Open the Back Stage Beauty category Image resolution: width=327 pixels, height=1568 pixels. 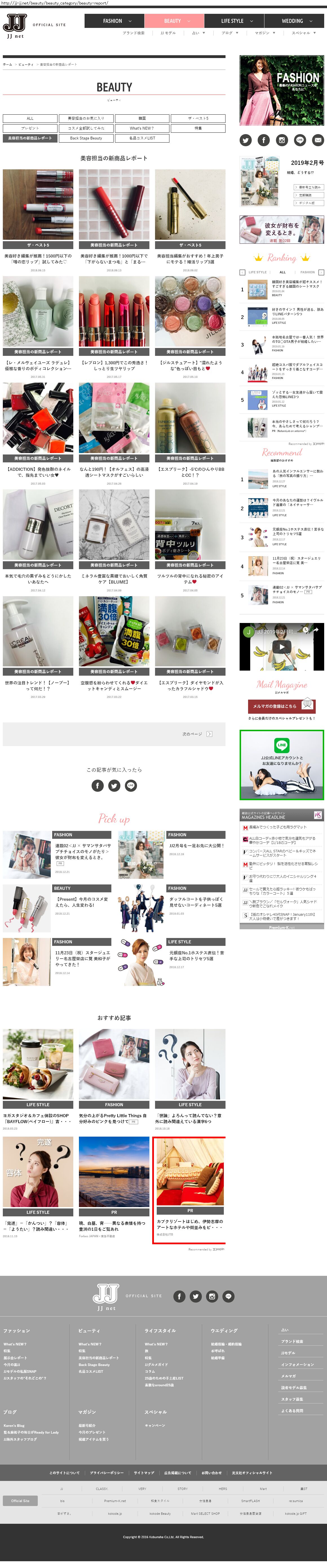[86, 138]
